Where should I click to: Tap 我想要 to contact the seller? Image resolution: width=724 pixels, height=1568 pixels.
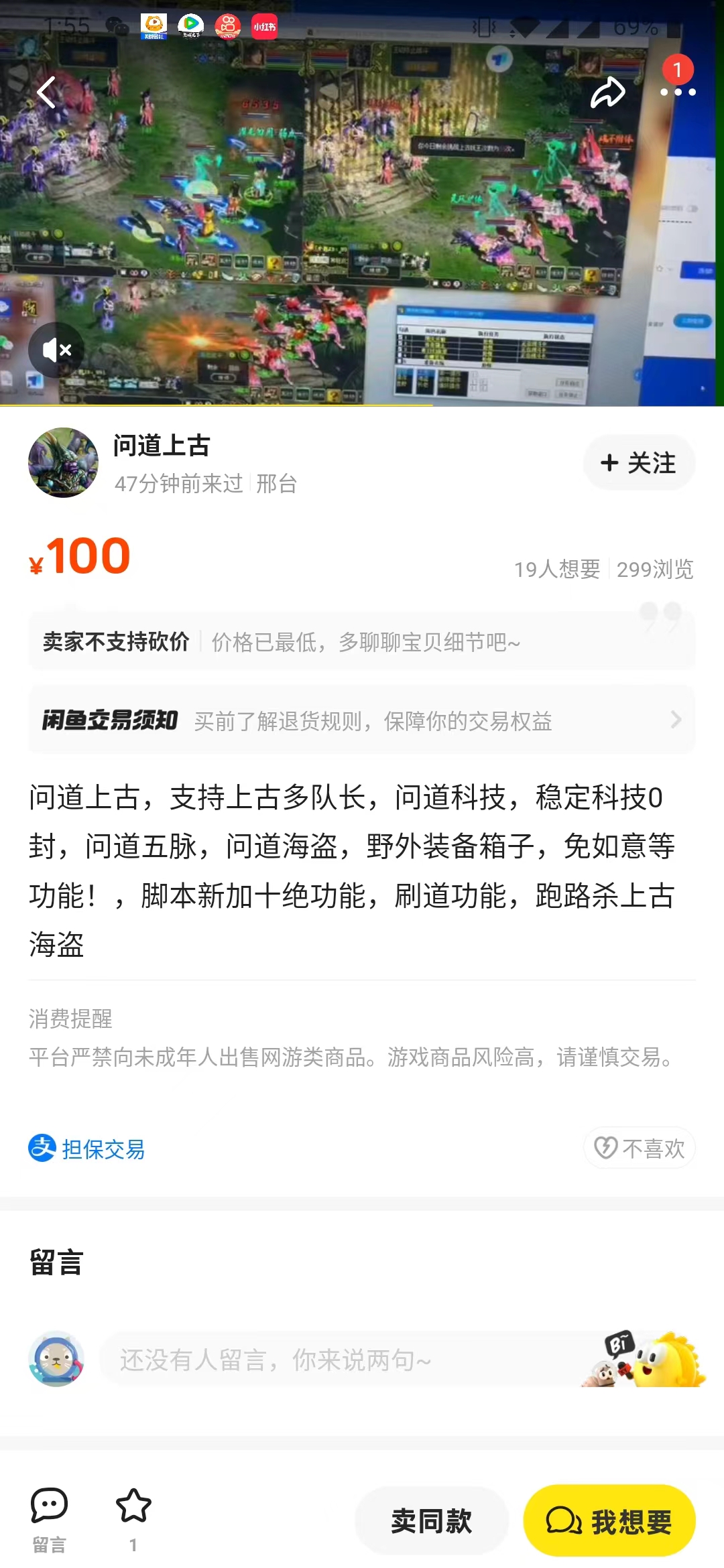(609, 1520)
